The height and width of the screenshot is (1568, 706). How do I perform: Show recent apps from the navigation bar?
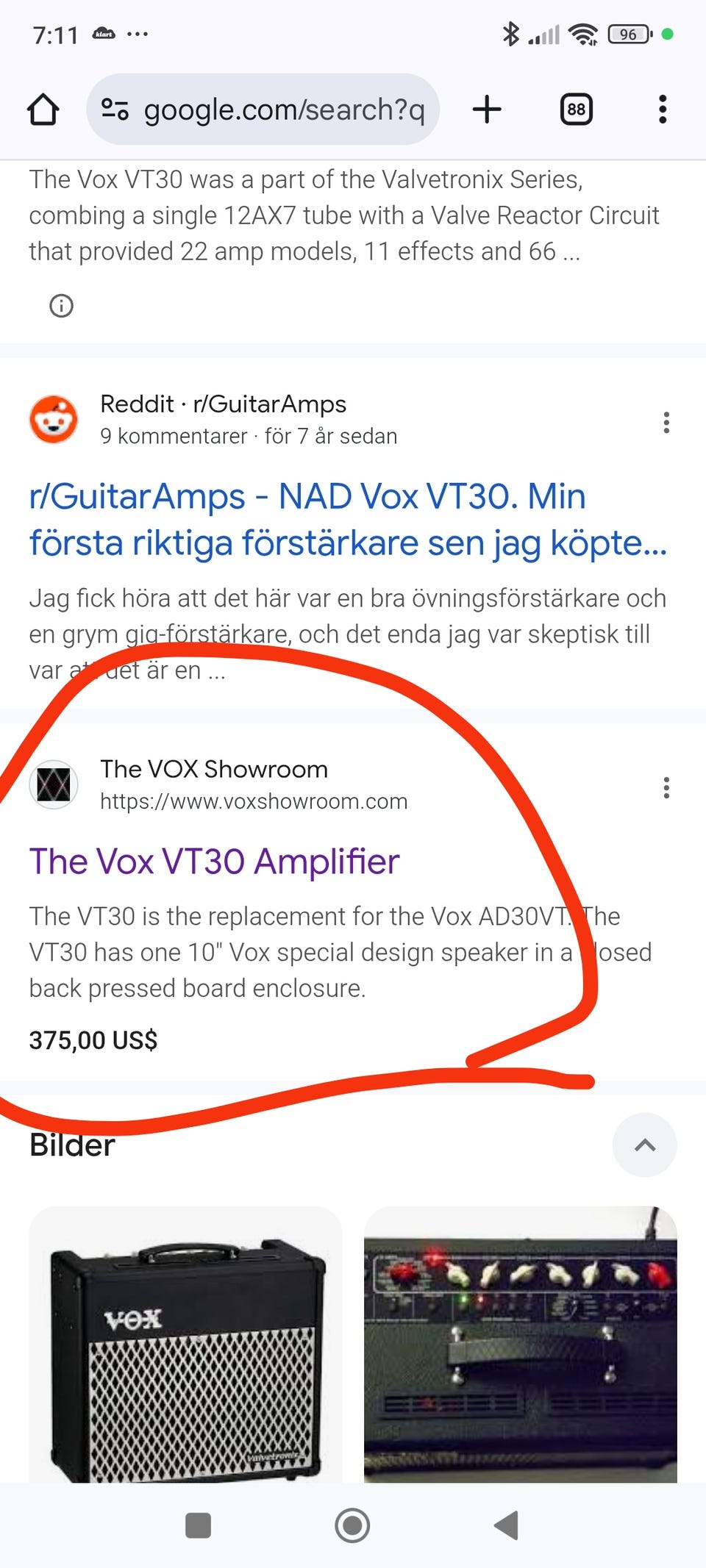199,1525
